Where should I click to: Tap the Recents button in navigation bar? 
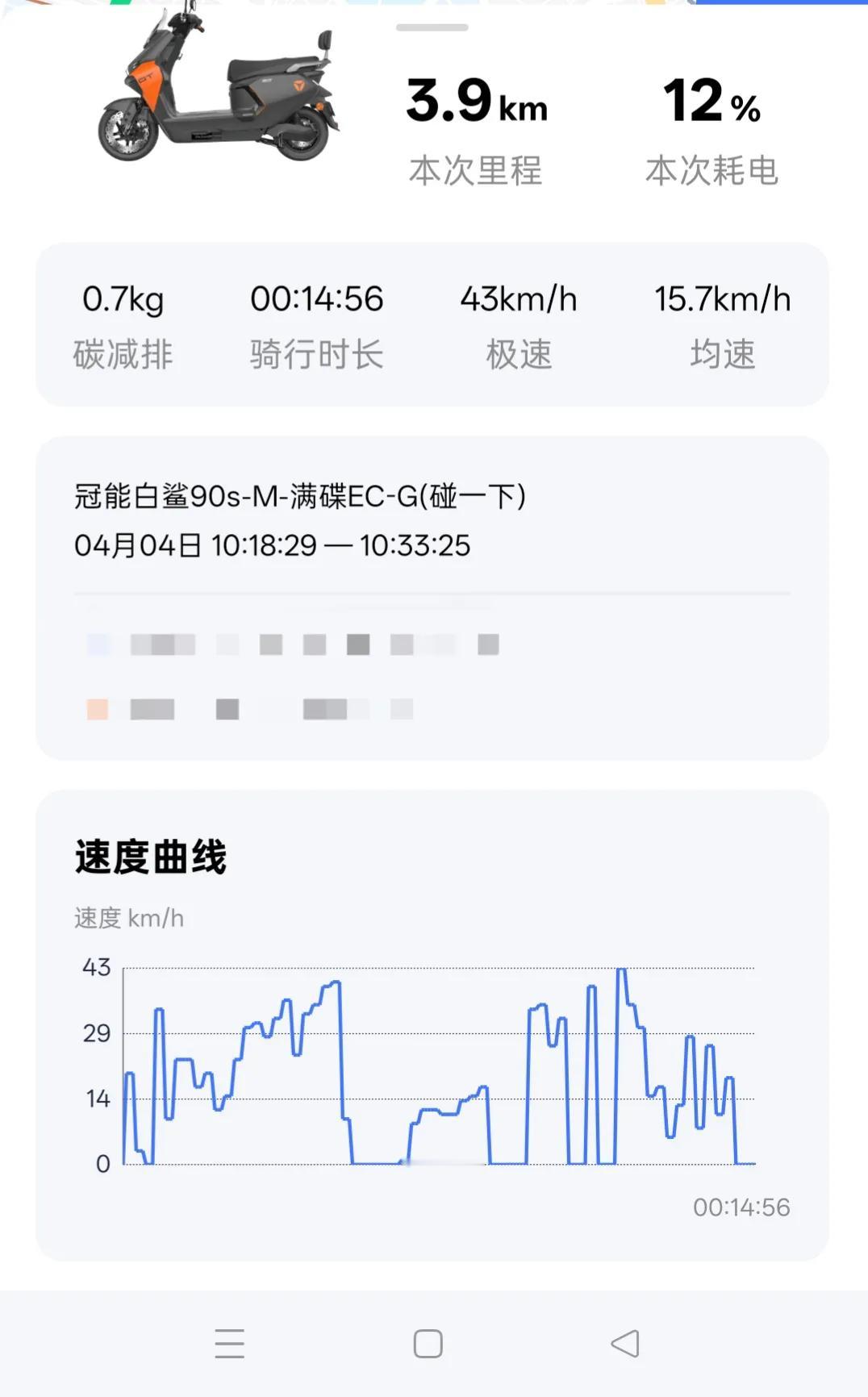(x=230, y=1343)
